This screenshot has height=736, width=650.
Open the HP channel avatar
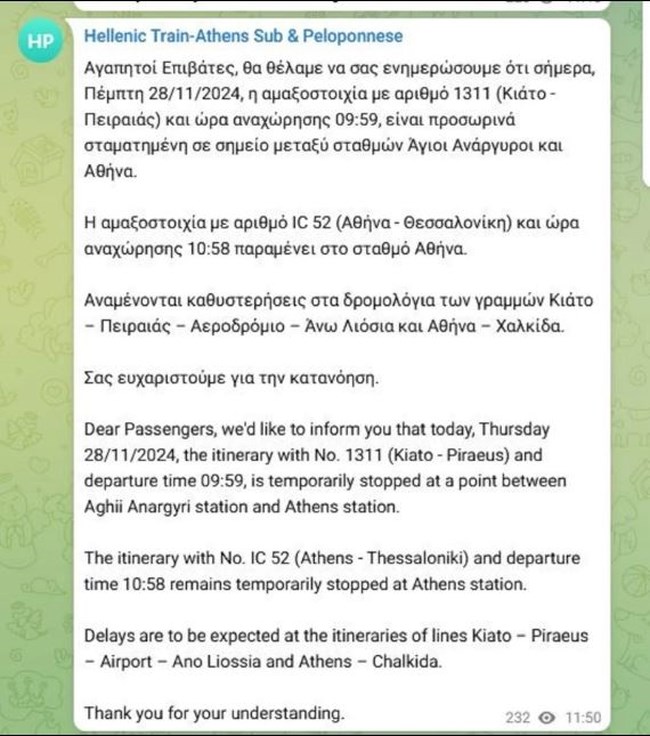pyautogui.click(x=41, y=42)
